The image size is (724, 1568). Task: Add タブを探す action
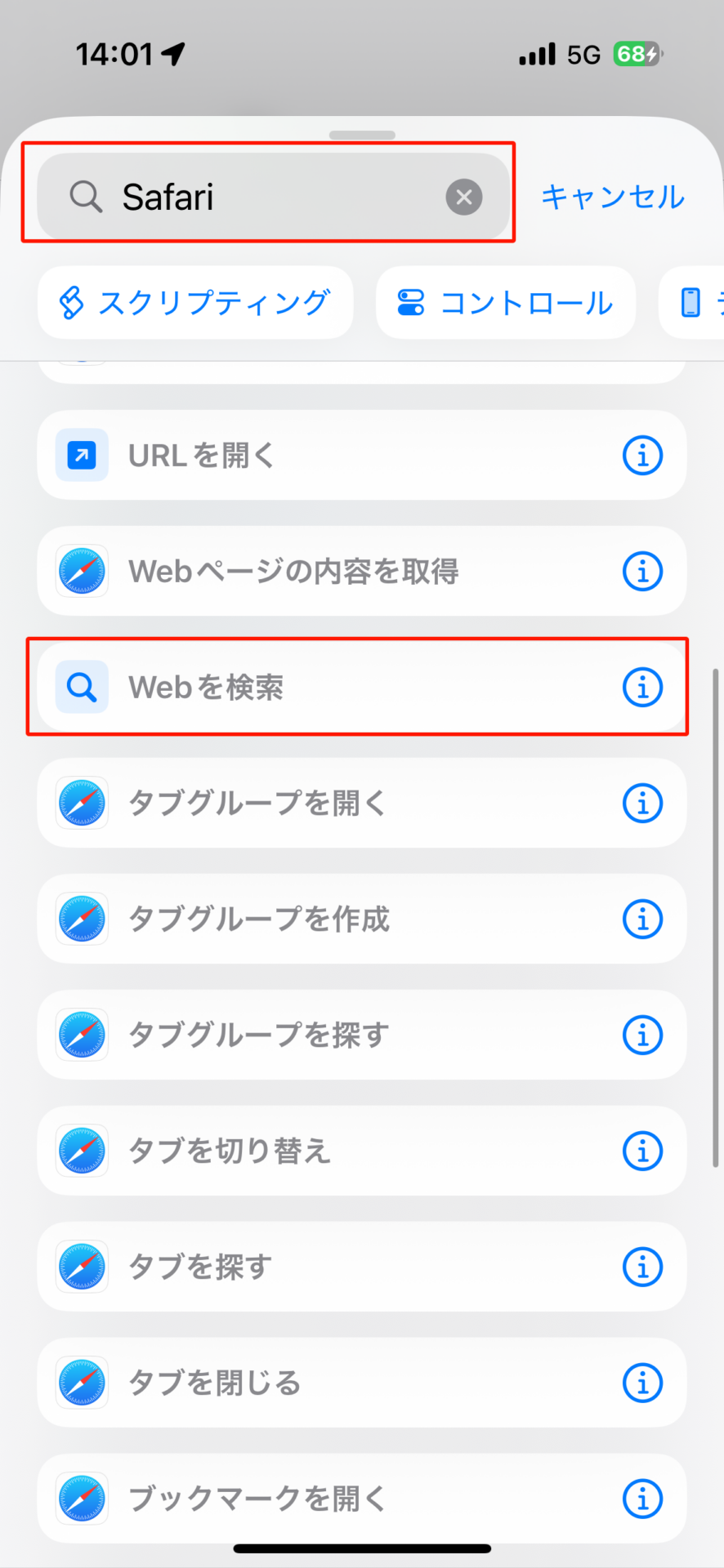361,1267
